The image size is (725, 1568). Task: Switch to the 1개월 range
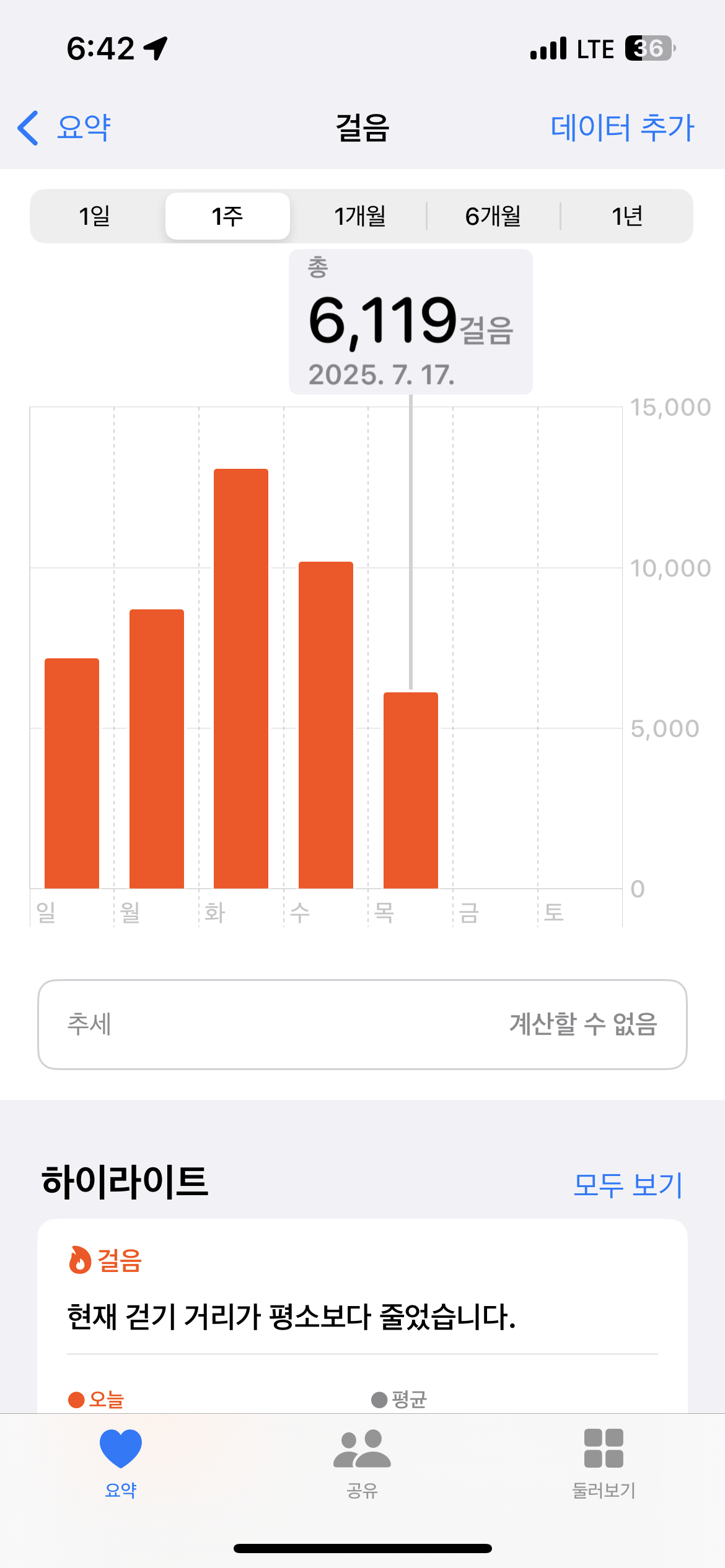[360, 216]
